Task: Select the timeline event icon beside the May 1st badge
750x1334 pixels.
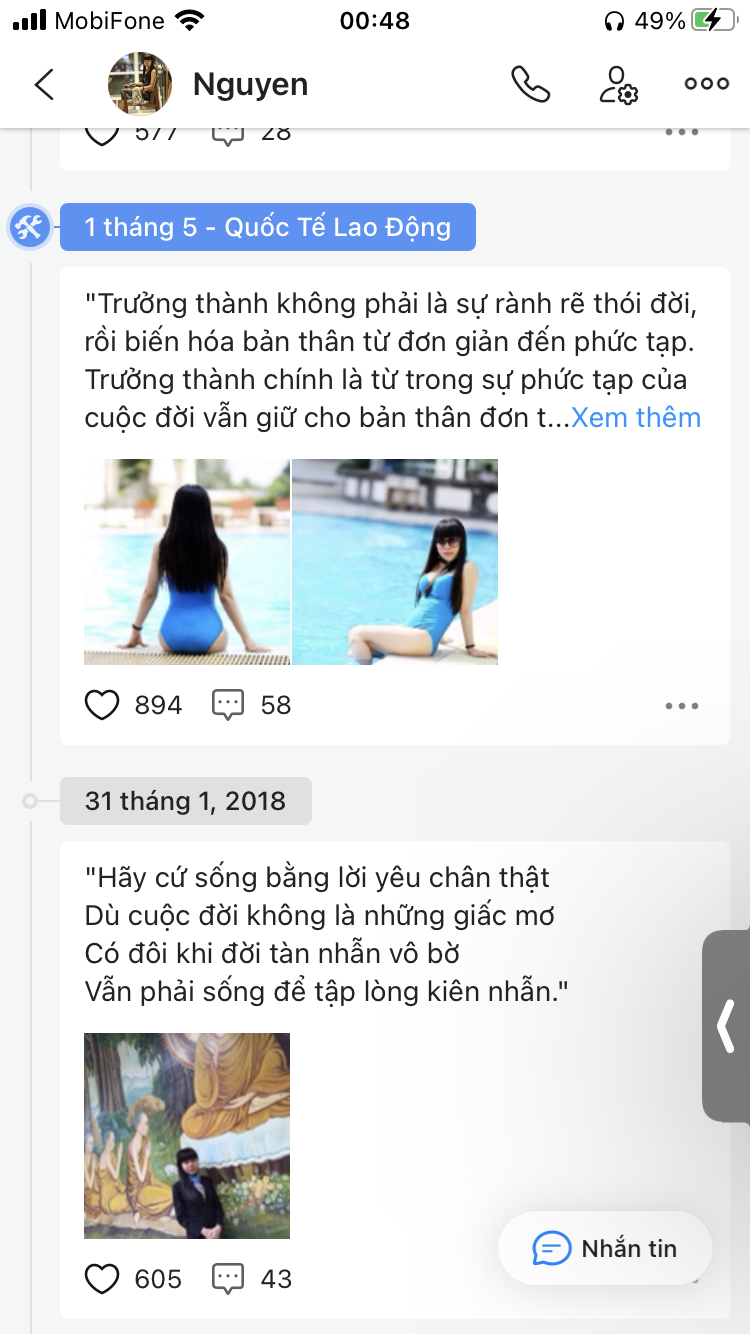Action: [x=29, y=227]
